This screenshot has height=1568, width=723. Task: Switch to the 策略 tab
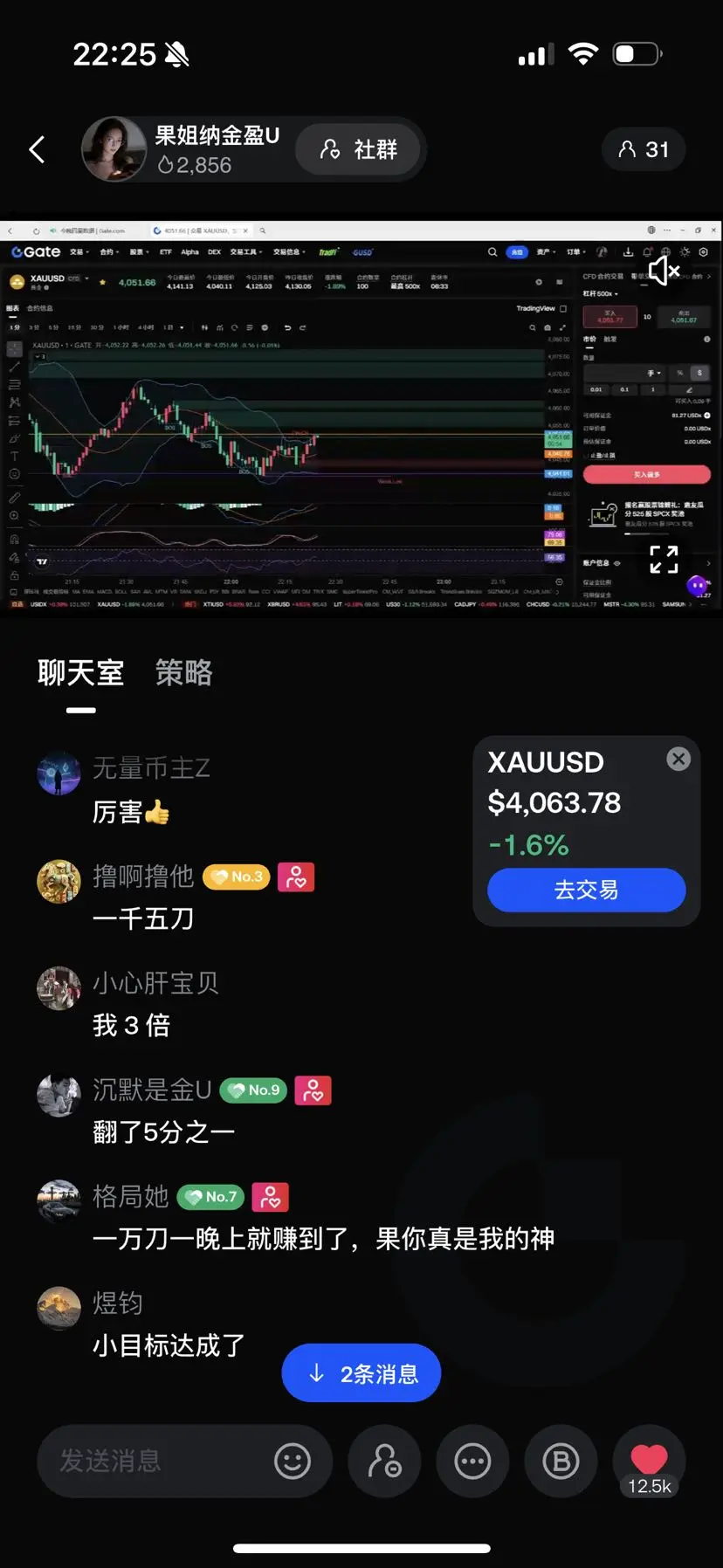tap(183, 672)
